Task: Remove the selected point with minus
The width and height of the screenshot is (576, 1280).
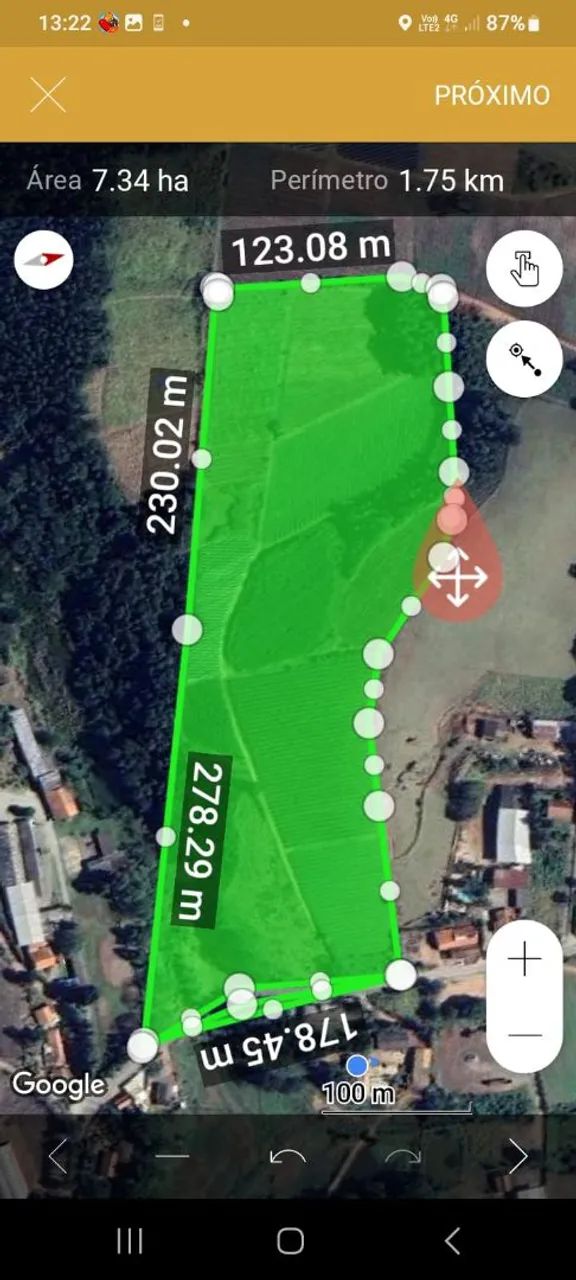Action: coord(172,1157)
